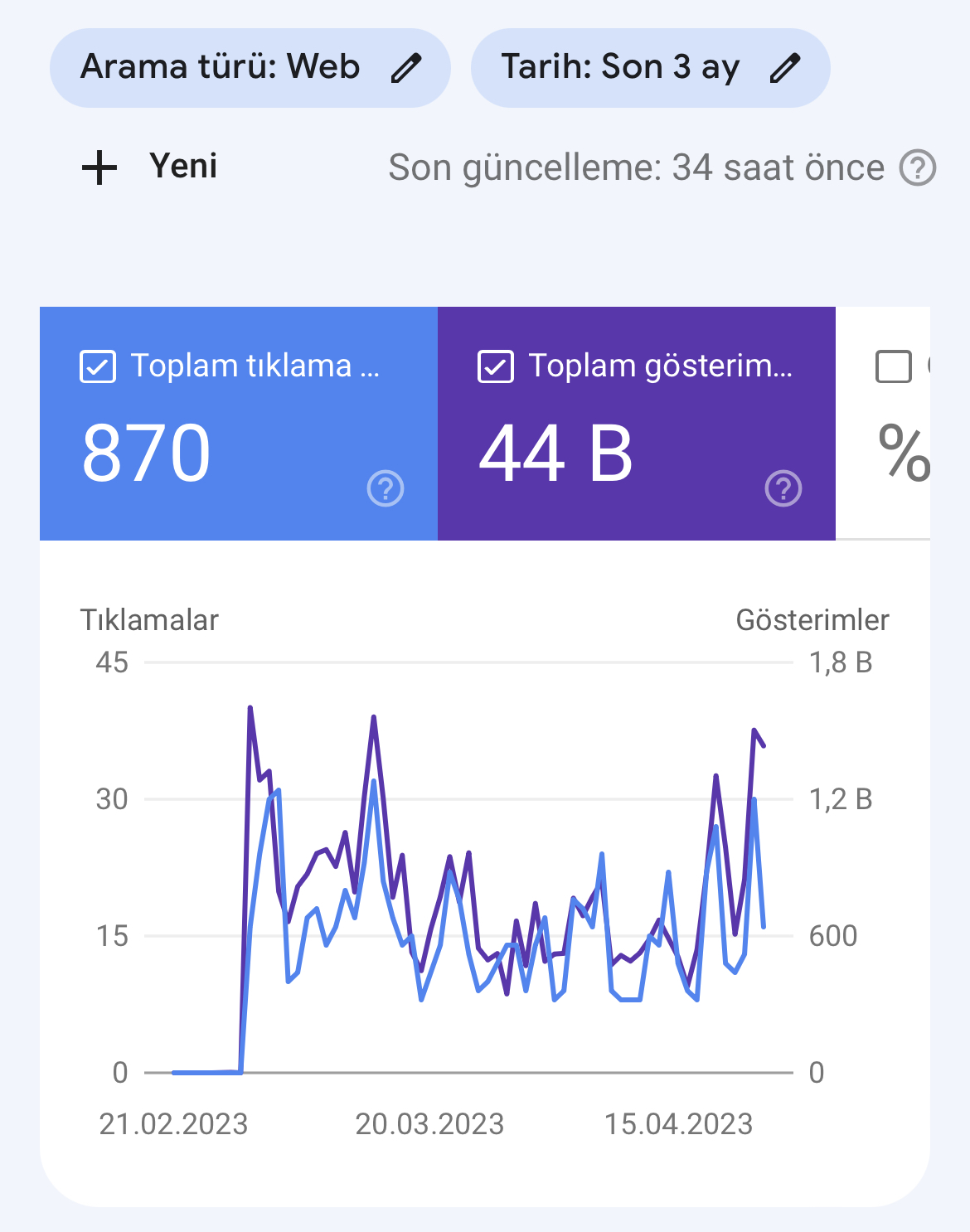Edit the Arama türü: Web filter chip

250,68
